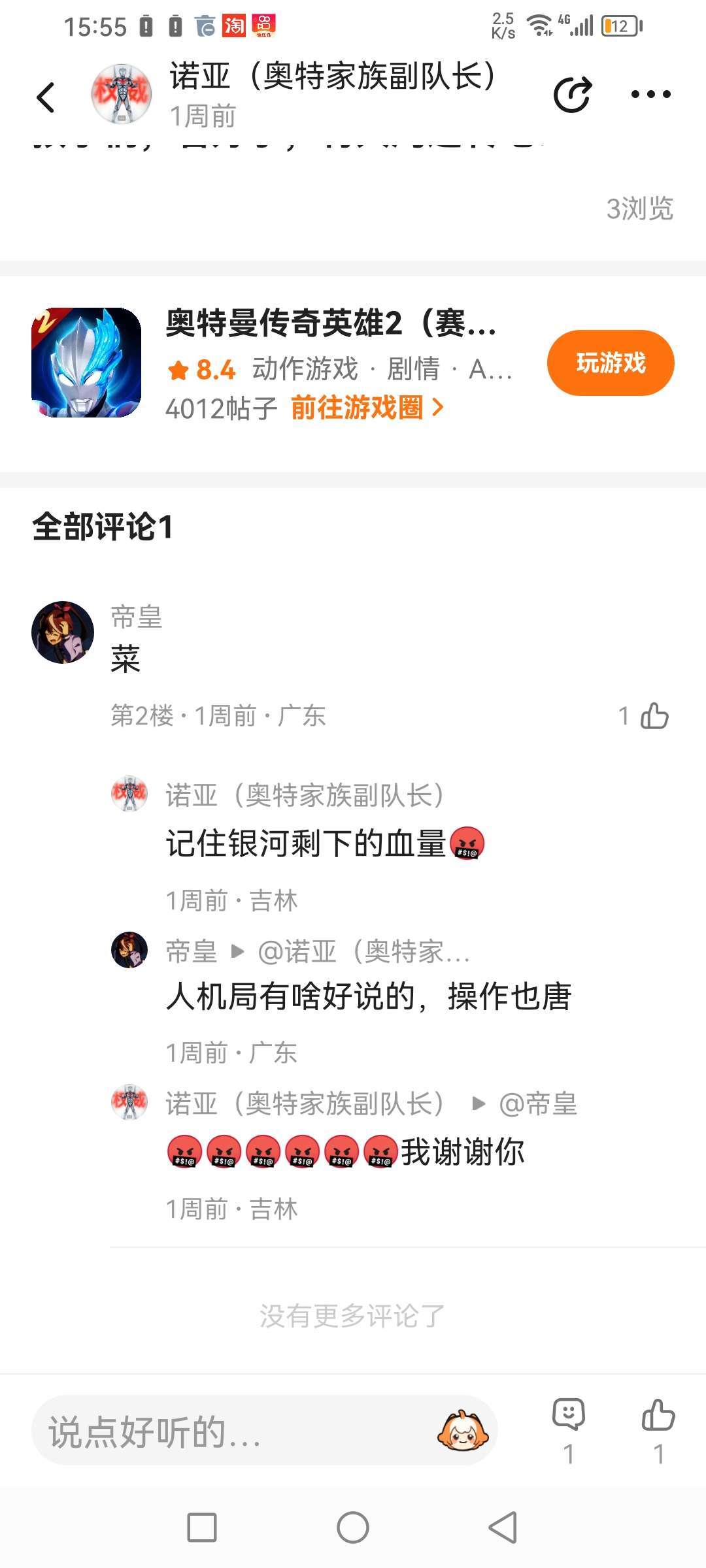Image resolution: width=706 pixels, height=1568 pixels.
Task: Return to the home screen via the circle button
Action: (353, 1527)
